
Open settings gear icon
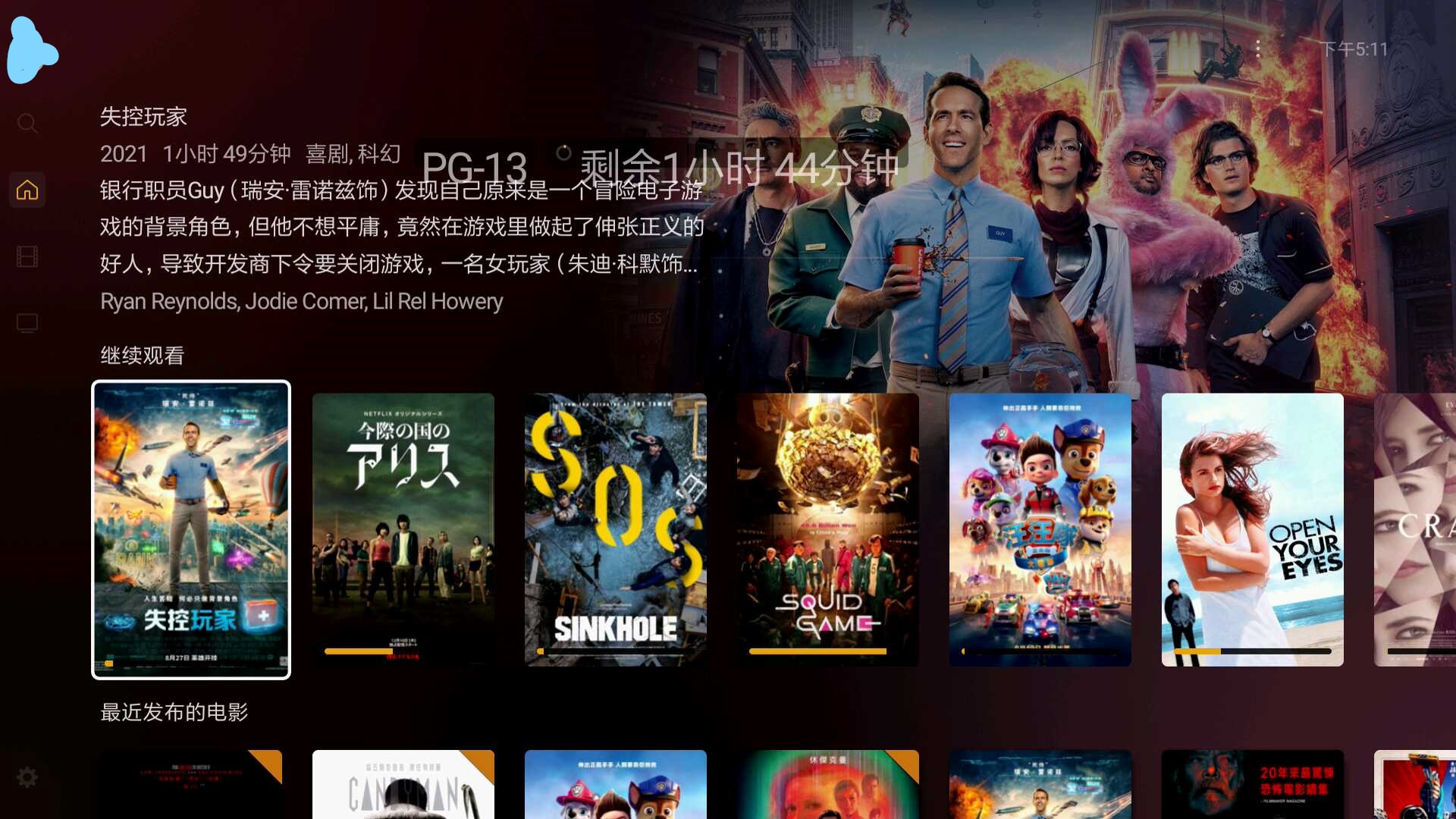point(27,777)
